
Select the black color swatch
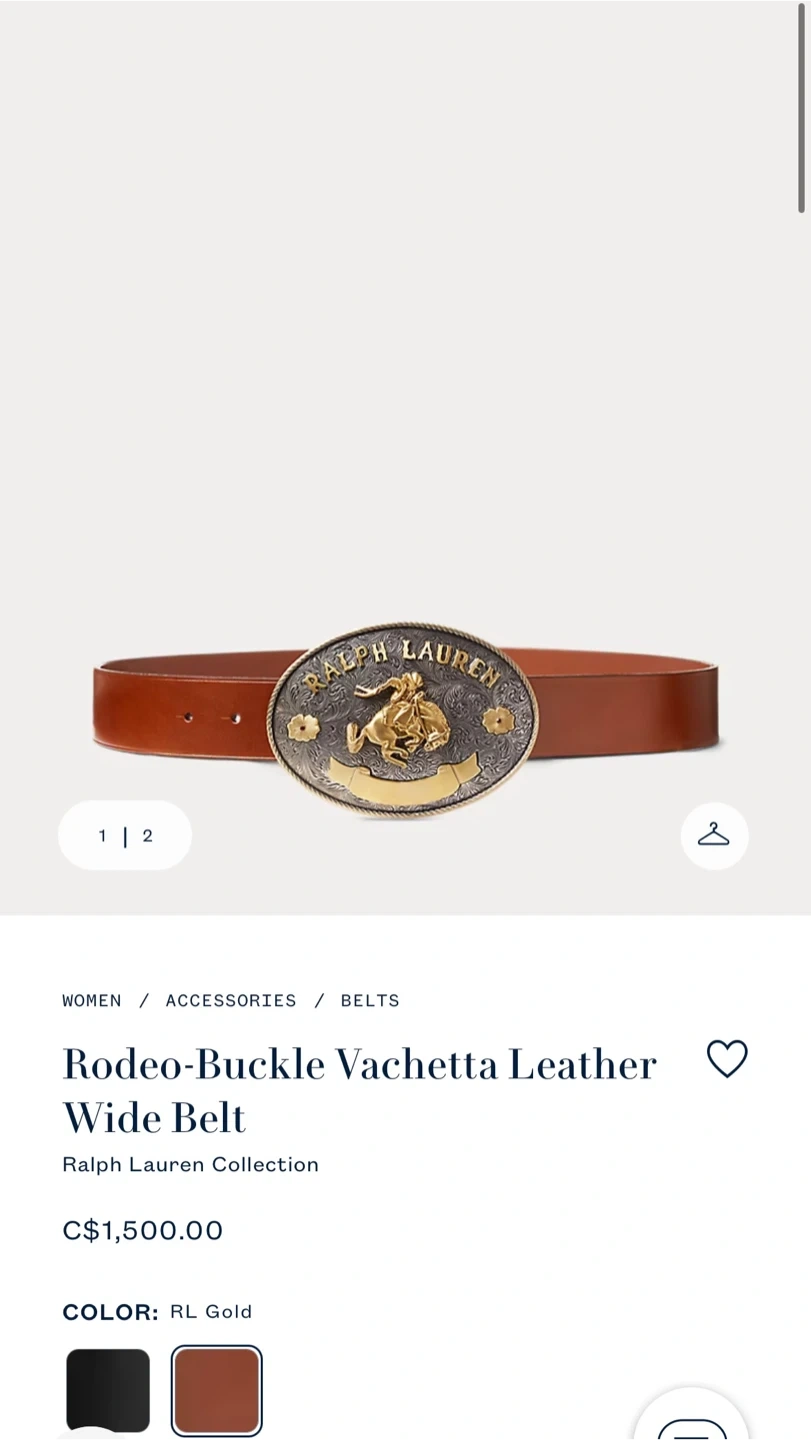click(x=108, y=1390)
